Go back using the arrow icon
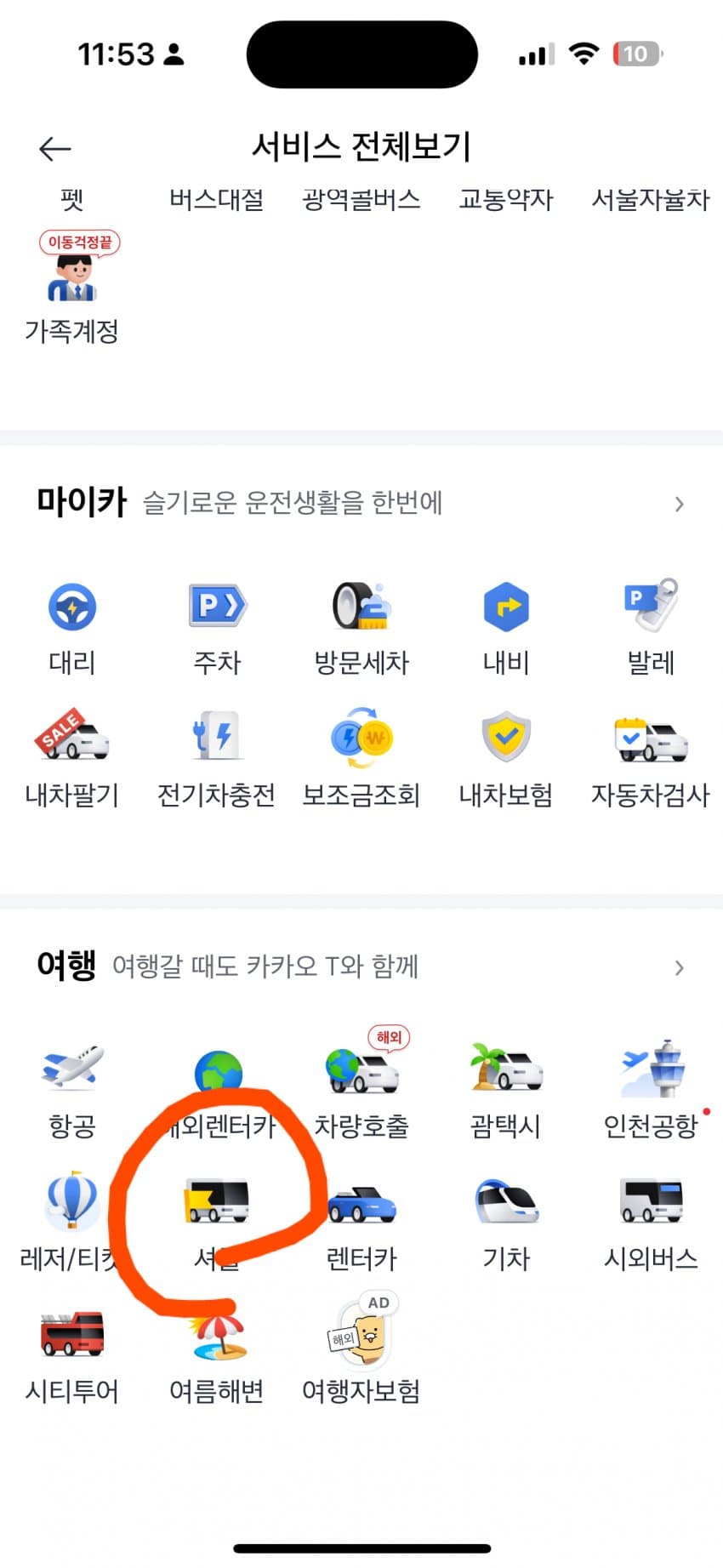Image resolution: width=723 pixels, height=1568 pixels. coord(55,150)
